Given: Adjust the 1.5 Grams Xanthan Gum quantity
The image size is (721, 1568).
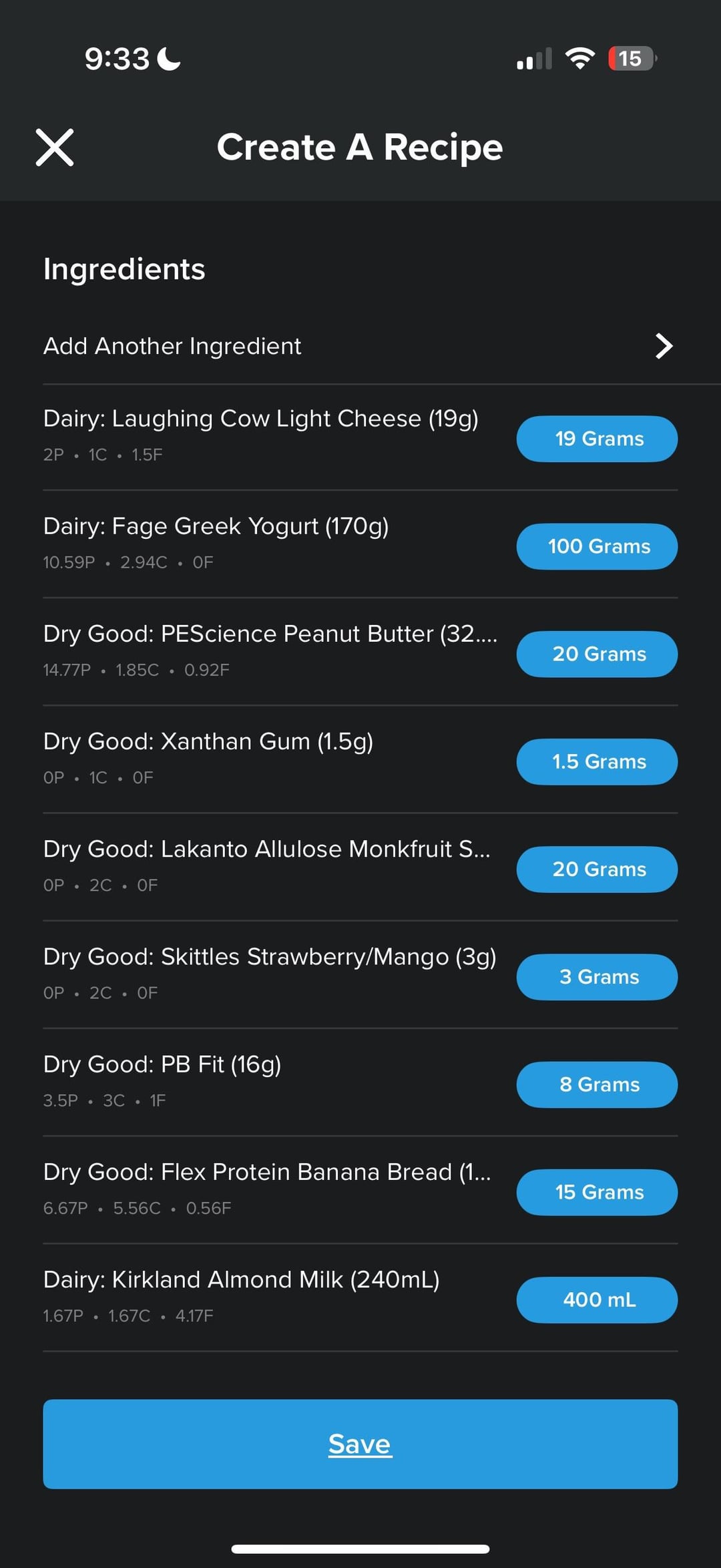Looking at the screenshot, I should 597,761.
